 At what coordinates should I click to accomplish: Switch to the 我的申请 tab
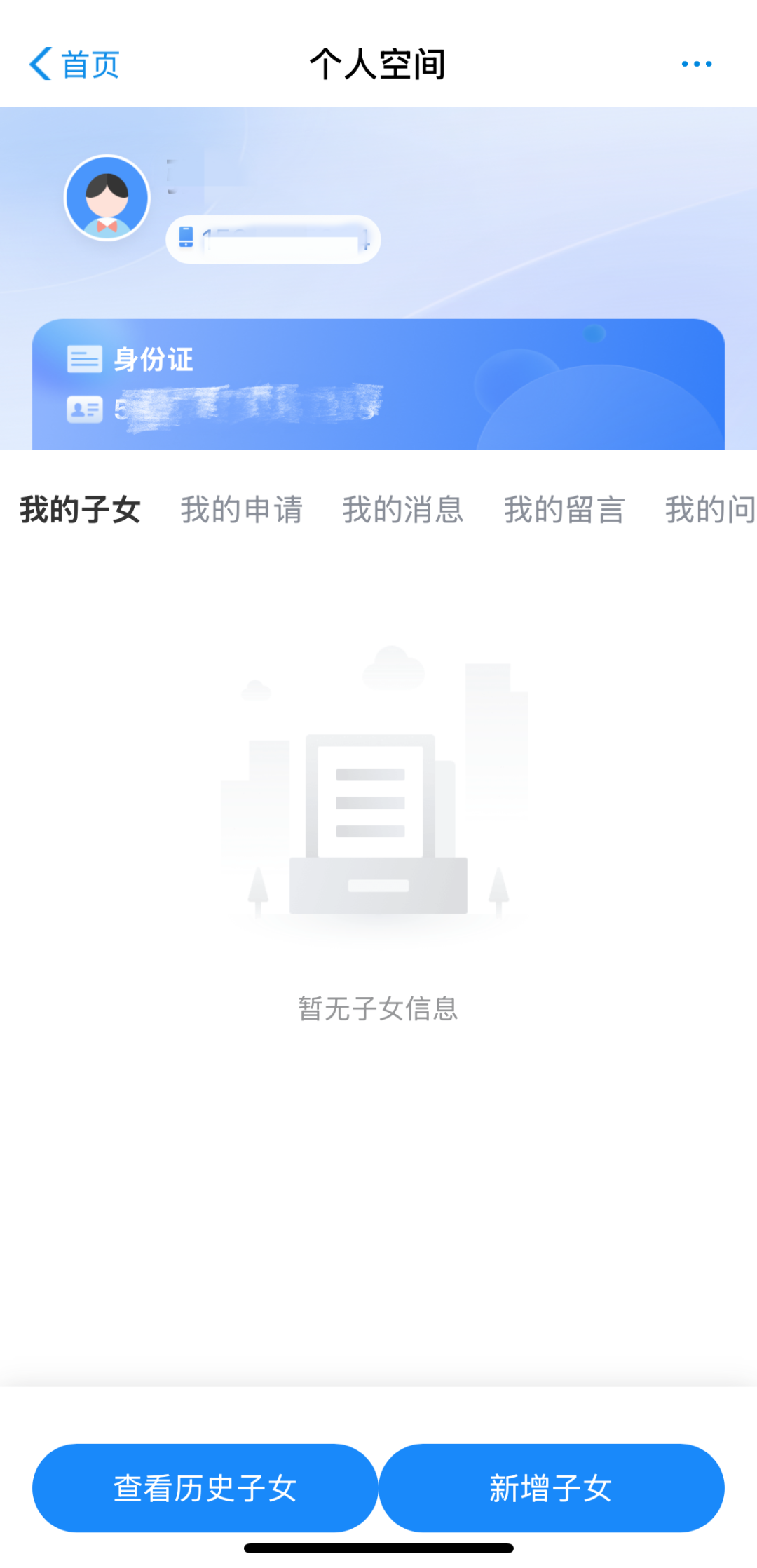[241, 510]
